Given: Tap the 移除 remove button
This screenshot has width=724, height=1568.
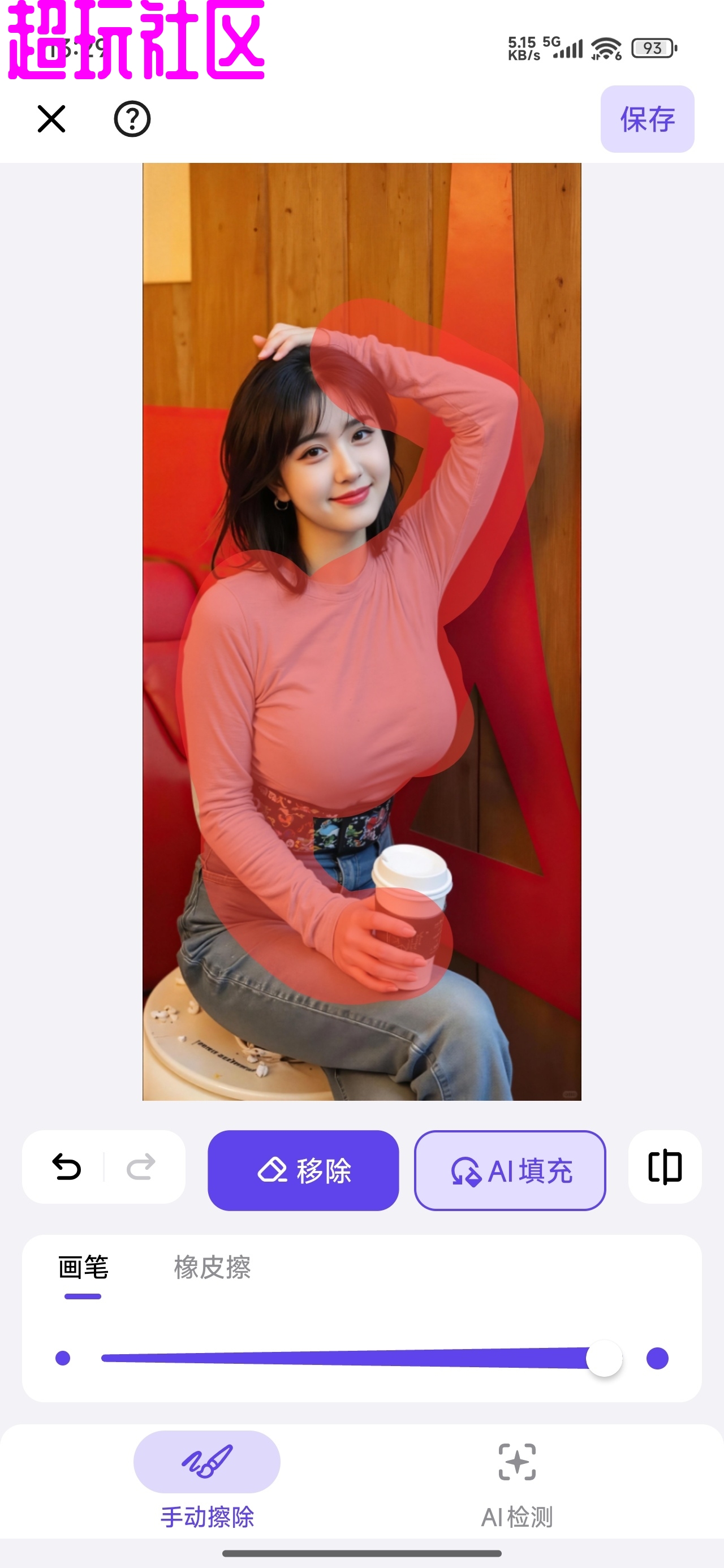Looking at the screenshot, I should click(303, 1170).
